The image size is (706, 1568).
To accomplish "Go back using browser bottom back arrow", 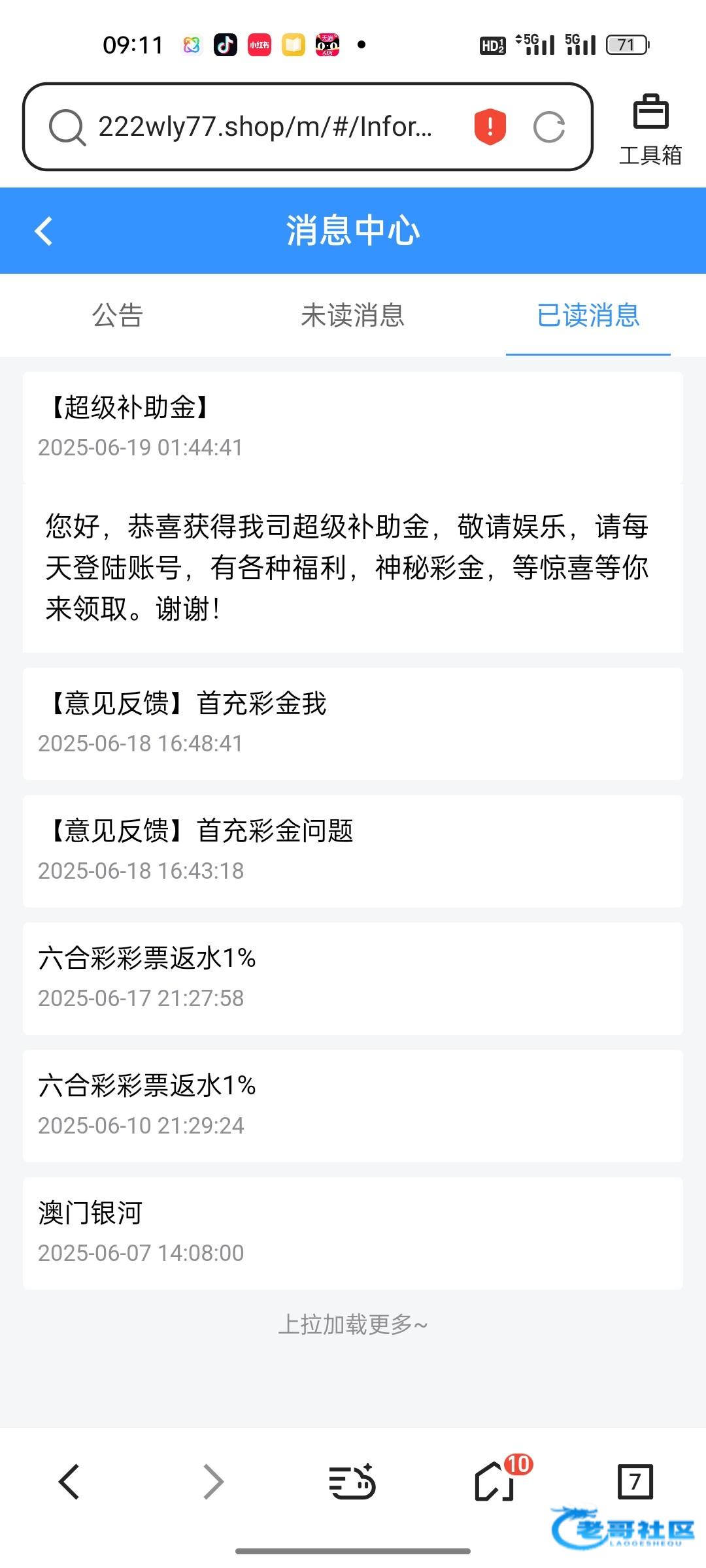I will coord(69,1481).
